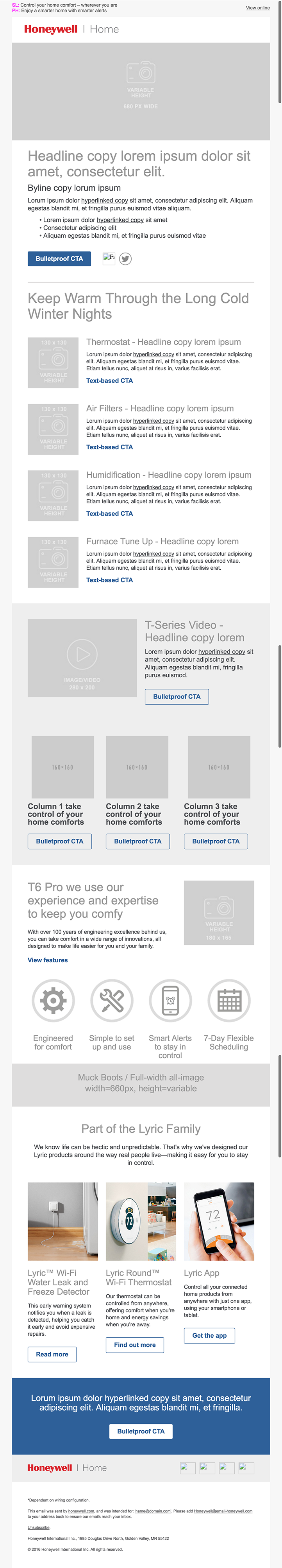Open the honeywell.com link in the footer
The height and width of the screenshot is (1568, 282).
click(81, 1511)
